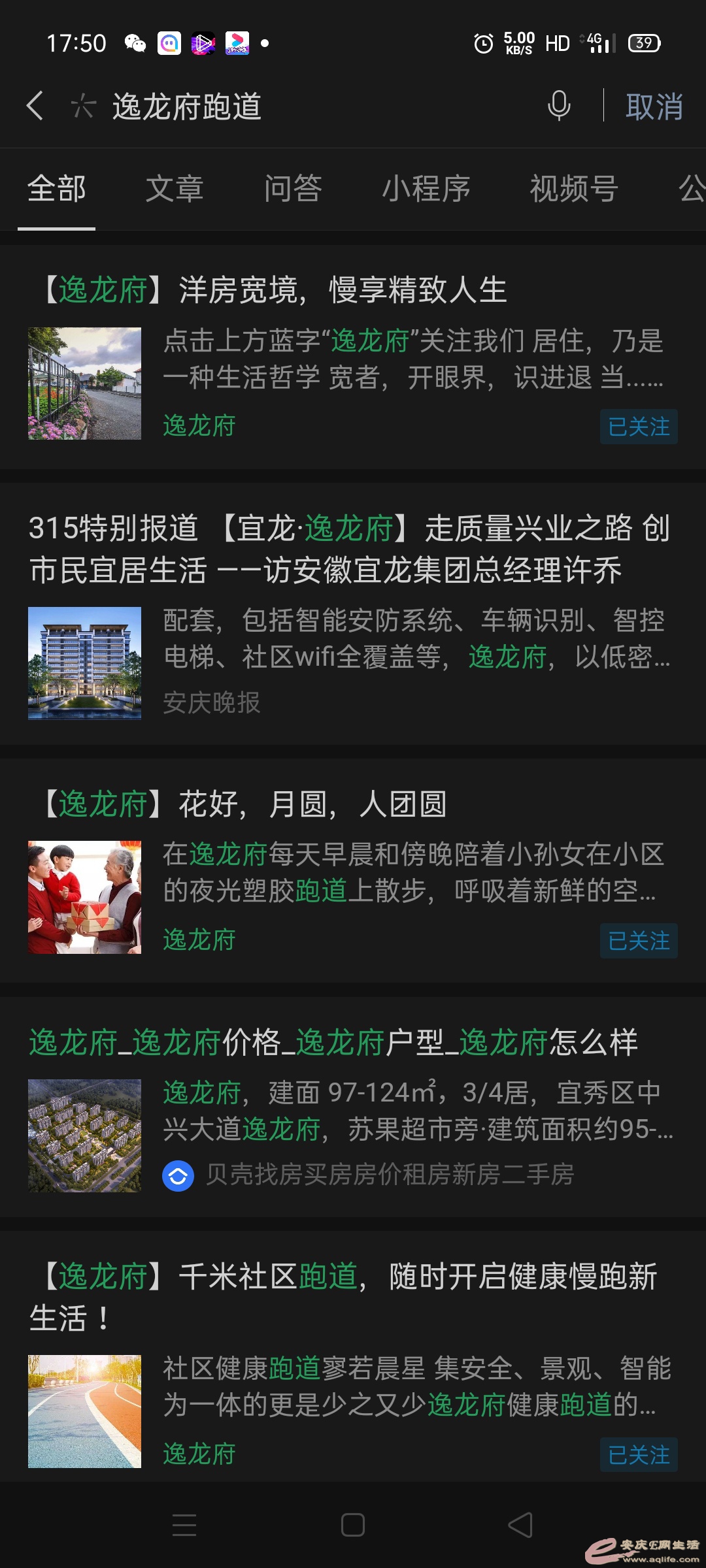
Task: Switch to the 文章 tab
Action: coord(175,189)
